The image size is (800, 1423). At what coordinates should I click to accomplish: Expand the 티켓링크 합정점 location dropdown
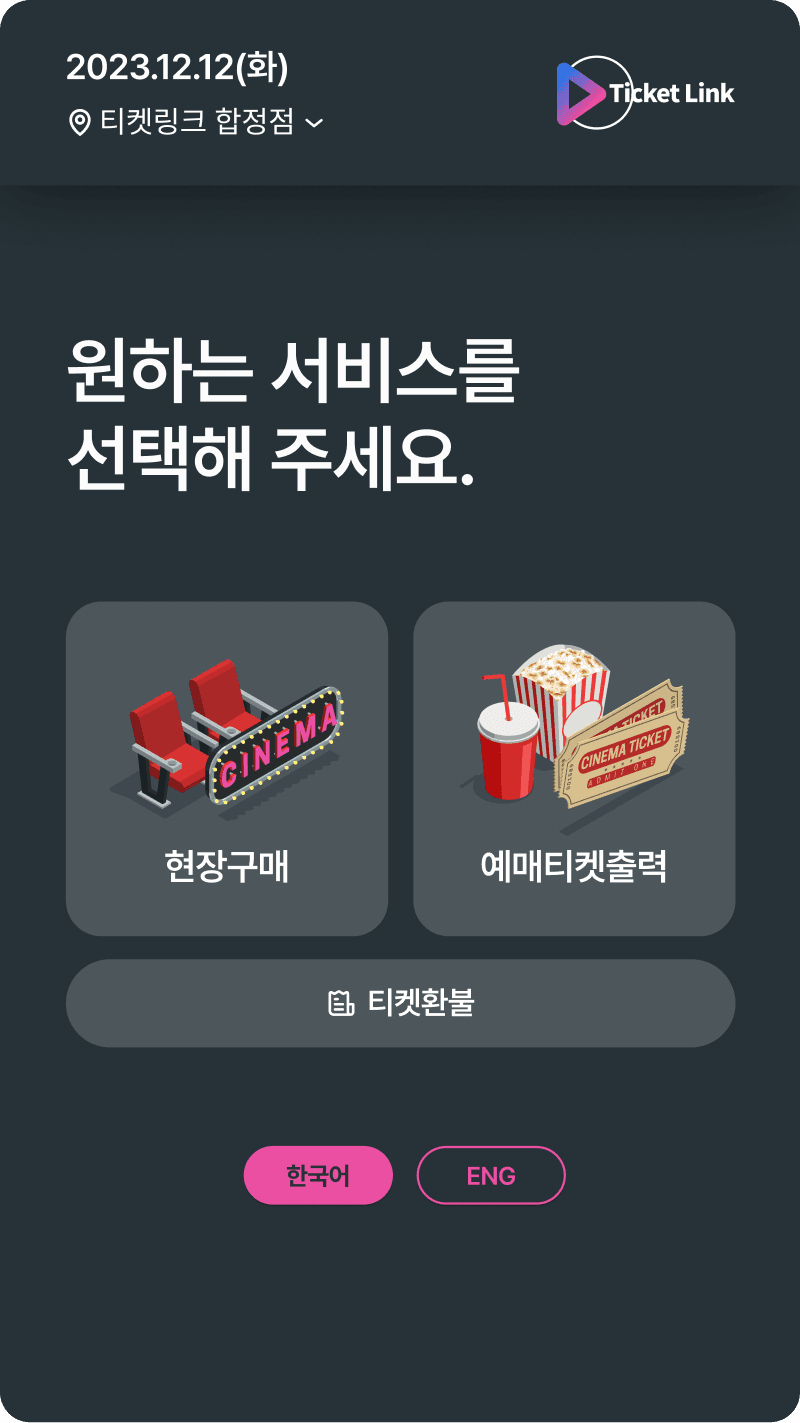pyautogui.click(x=196, y=123)
